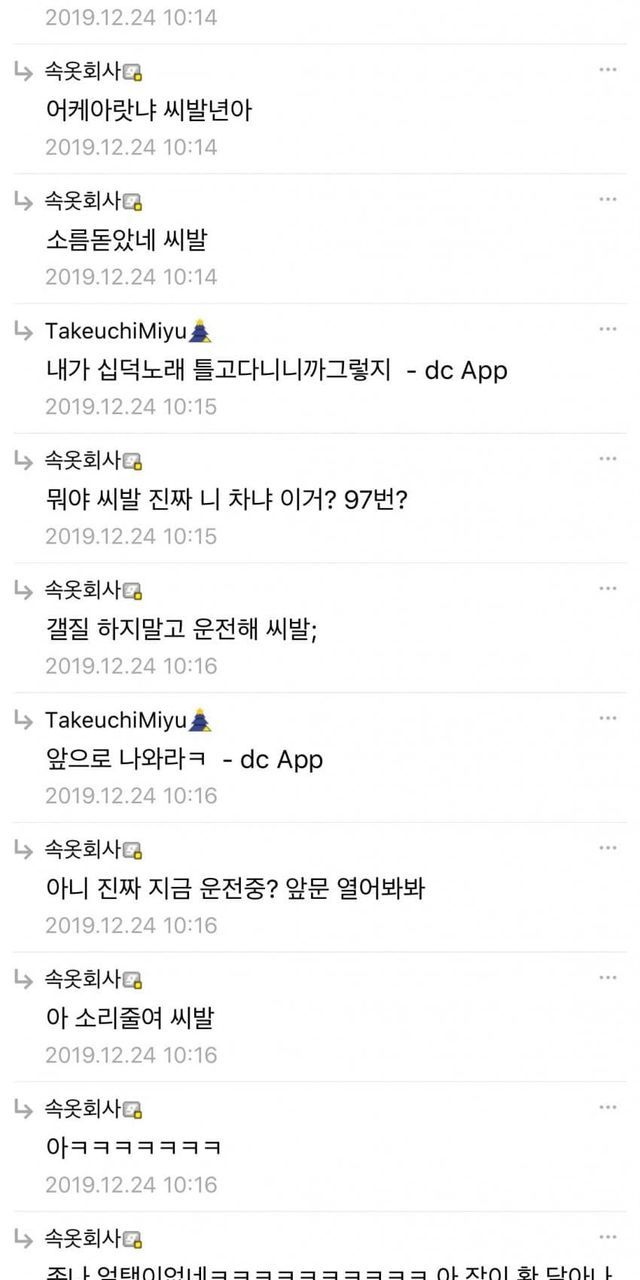View TakeuchiMiyu's profile from the '앞으로 나와라' comment
Viewport: 640px width, 1280px height.
pyautogui.click(x=116, y=720)
